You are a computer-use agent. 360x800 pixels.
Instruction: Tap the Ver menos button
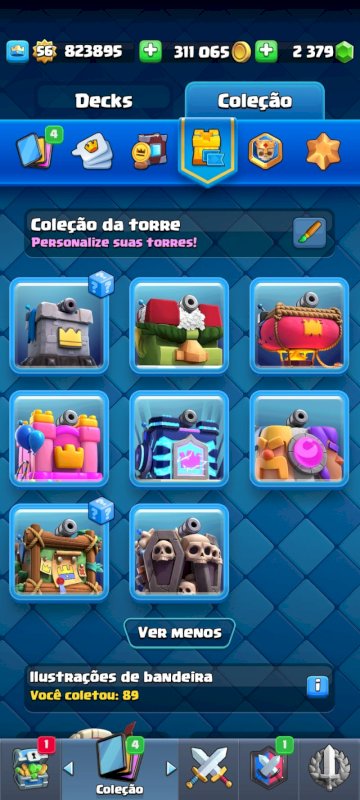coord(179,633)
